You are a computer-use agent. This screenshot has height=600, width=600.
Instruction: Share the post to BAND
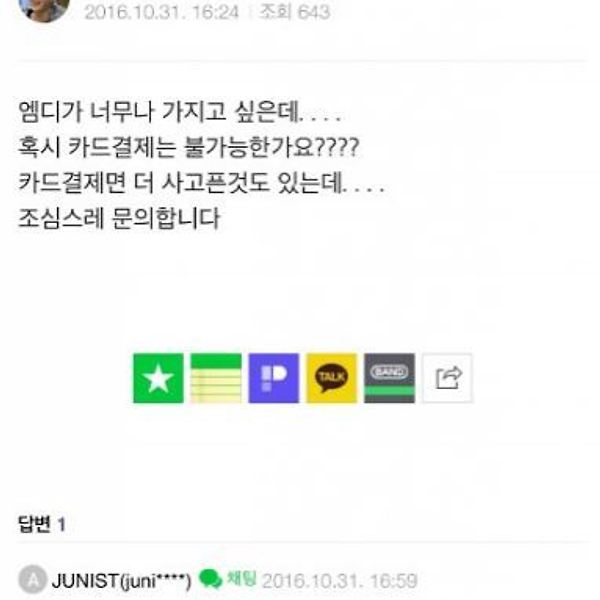pos(389,378)
